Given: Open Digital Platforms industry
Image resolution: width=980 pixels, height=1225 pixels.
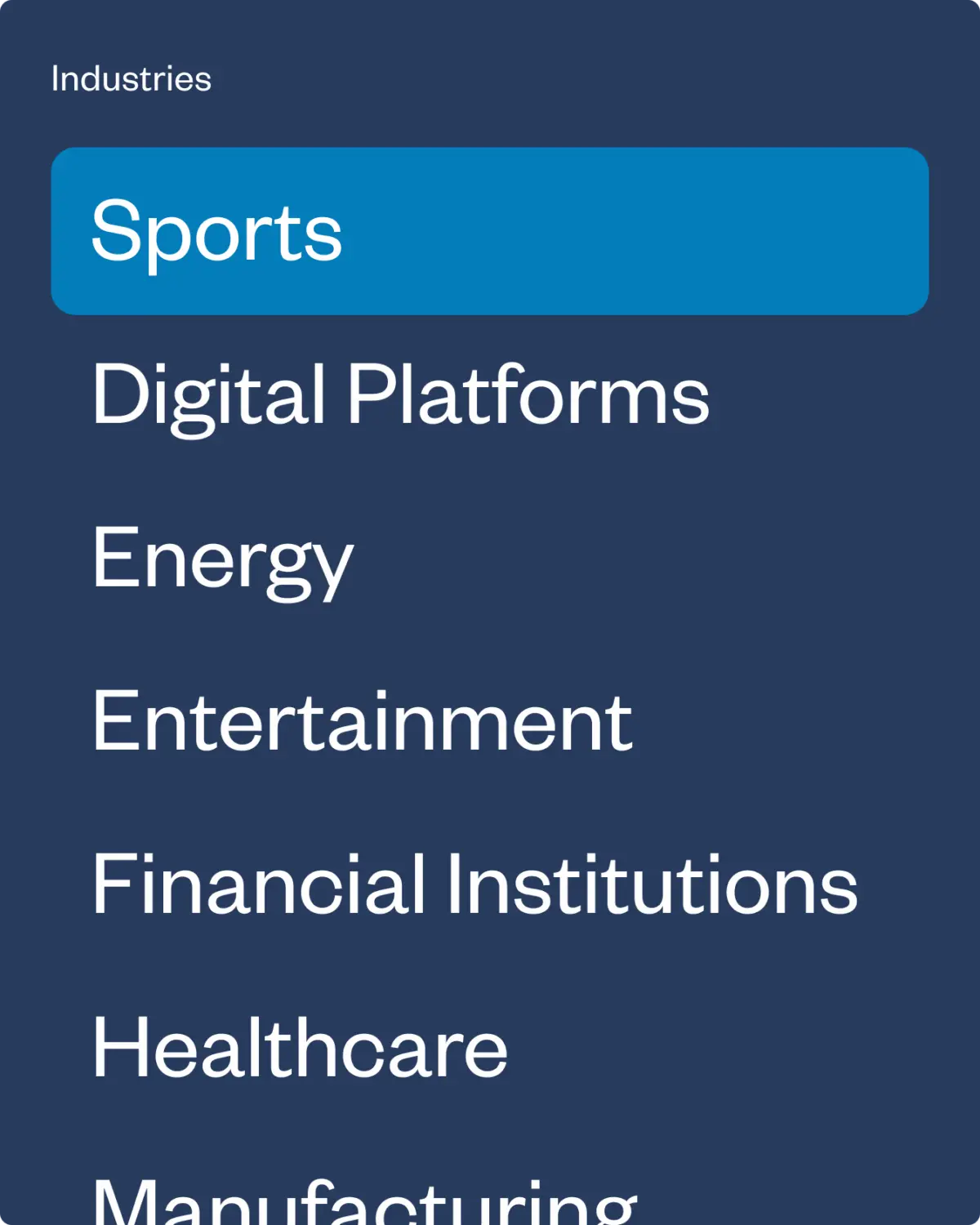Looking at the screenshot, I should [x=400, y=394].
